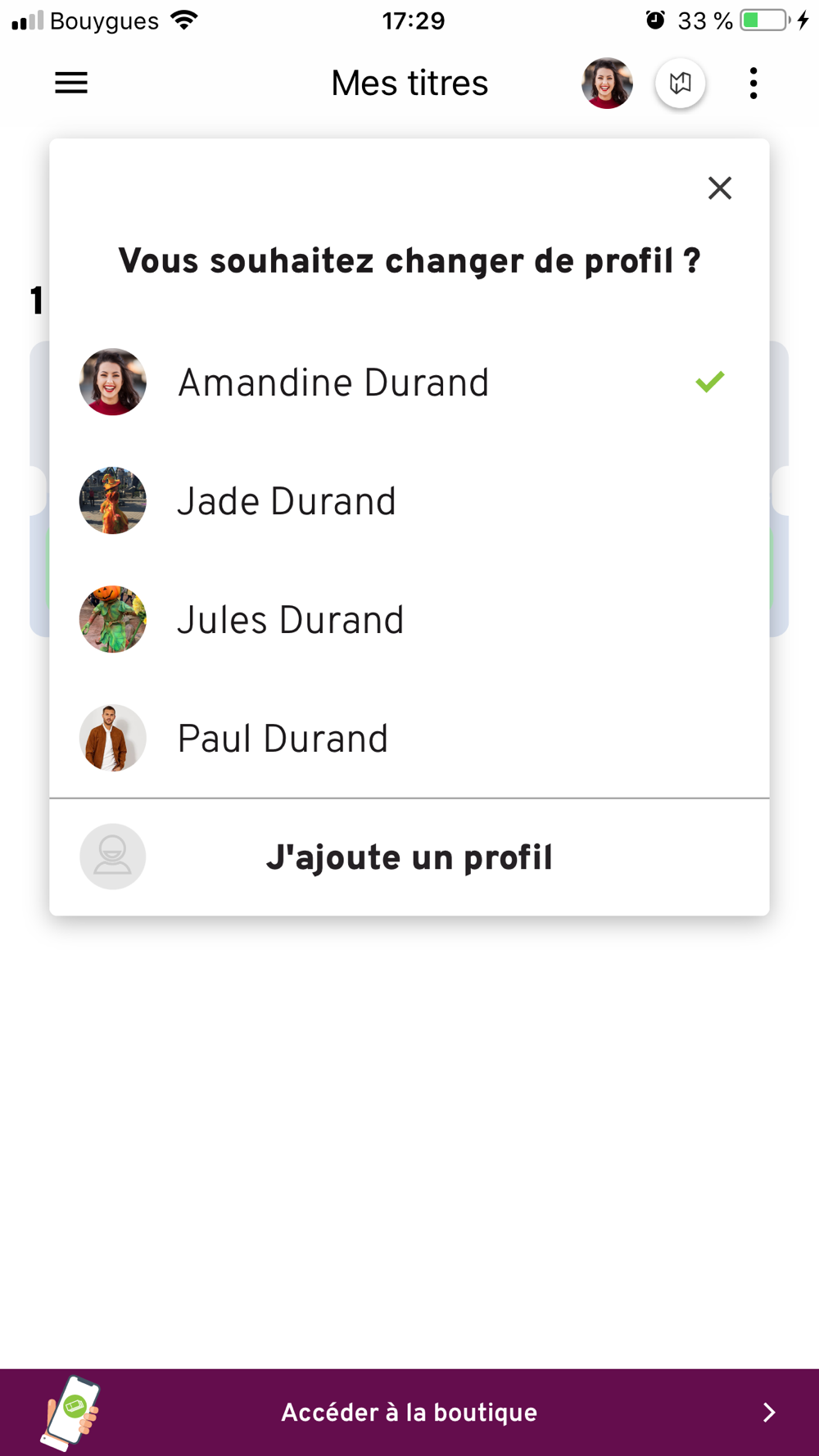The image size is (819, 1456).
Task: Switch to the Jules Durand profile
Action: click(x=409, y=620)
